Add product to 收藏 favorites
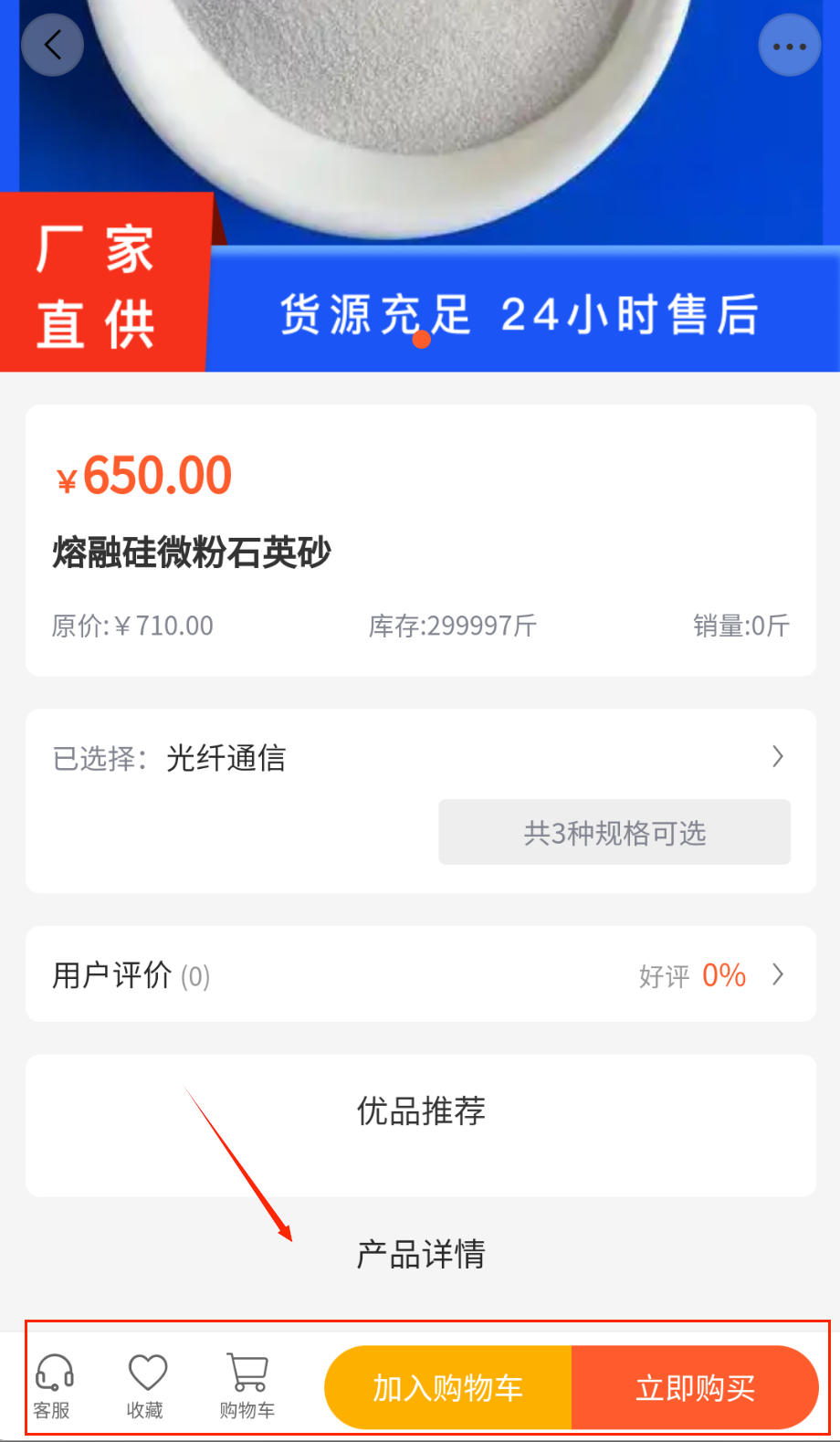840x1442 pixels. point(146,1385)
